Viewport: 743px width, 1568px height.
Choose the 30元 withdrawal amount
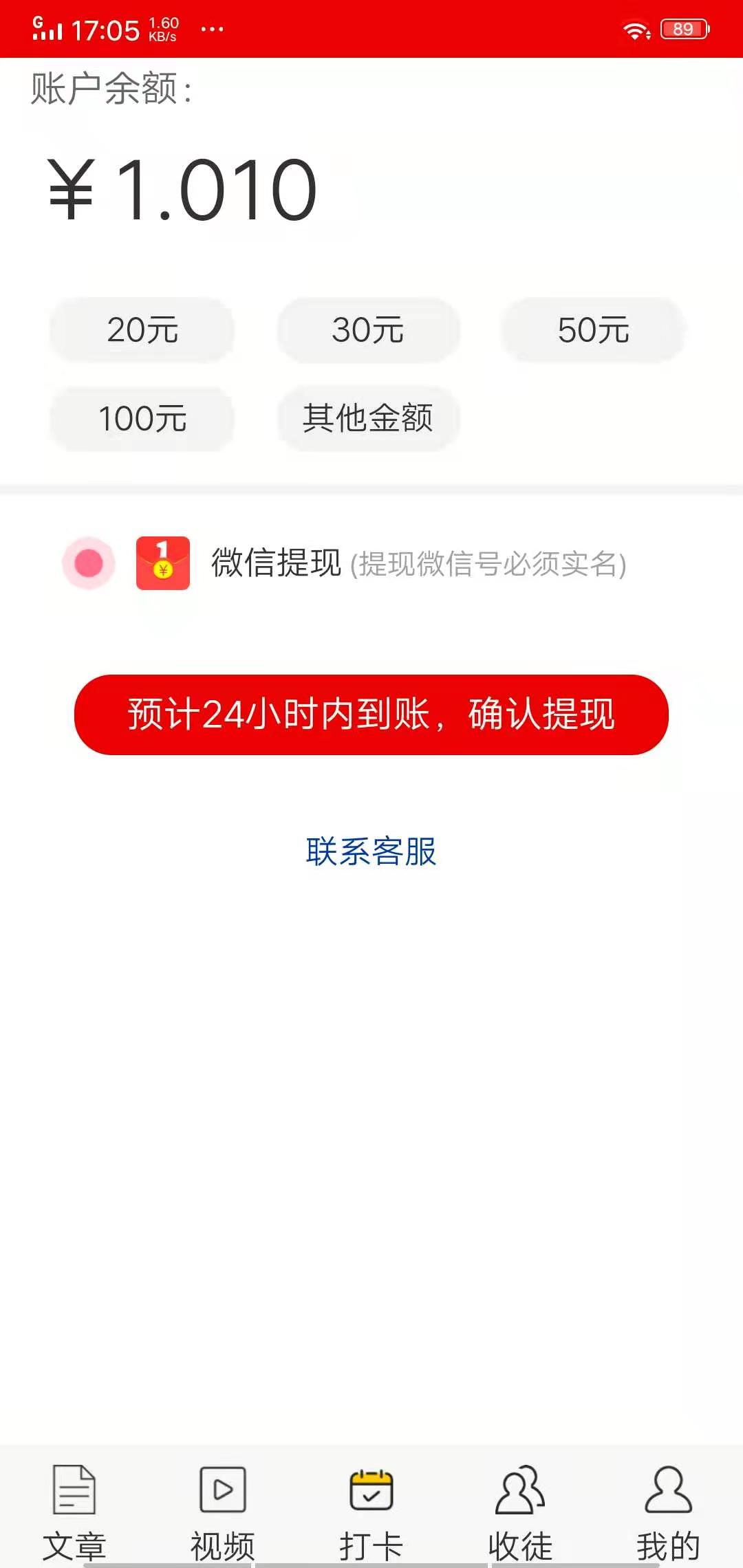[x=369, y=331]
